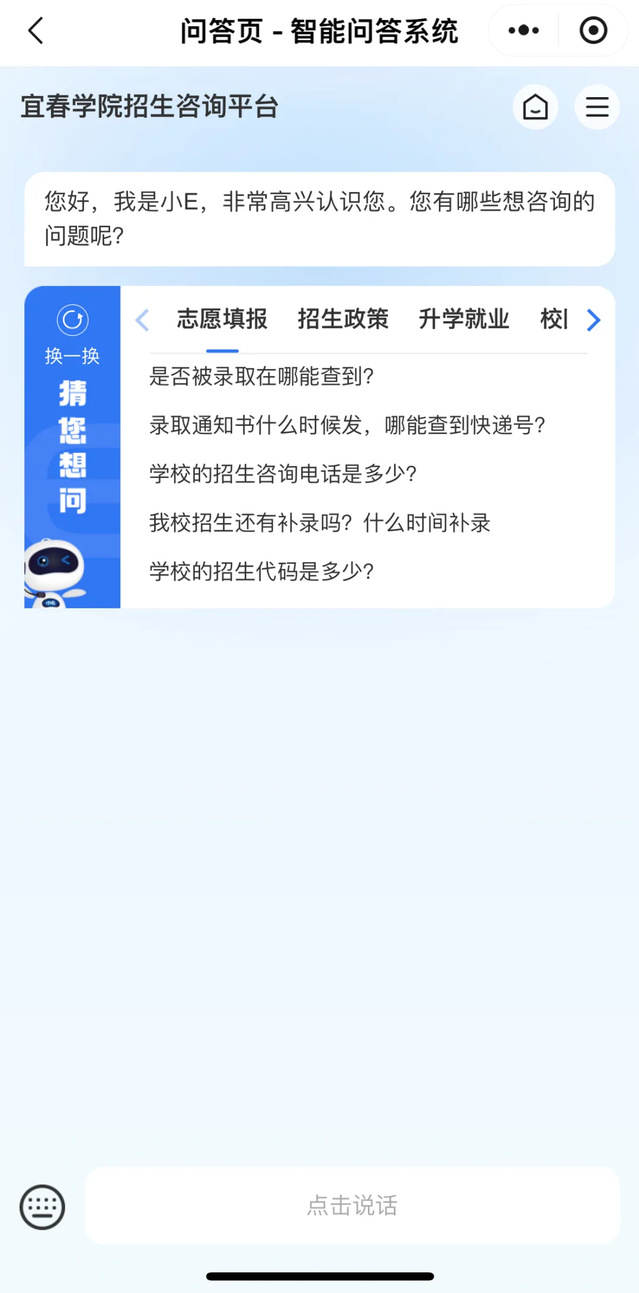The width and height of the screenshot is (639, 1293).
Task: Switch to the 升学就业 tab
Action: click(x=464, y=320)
